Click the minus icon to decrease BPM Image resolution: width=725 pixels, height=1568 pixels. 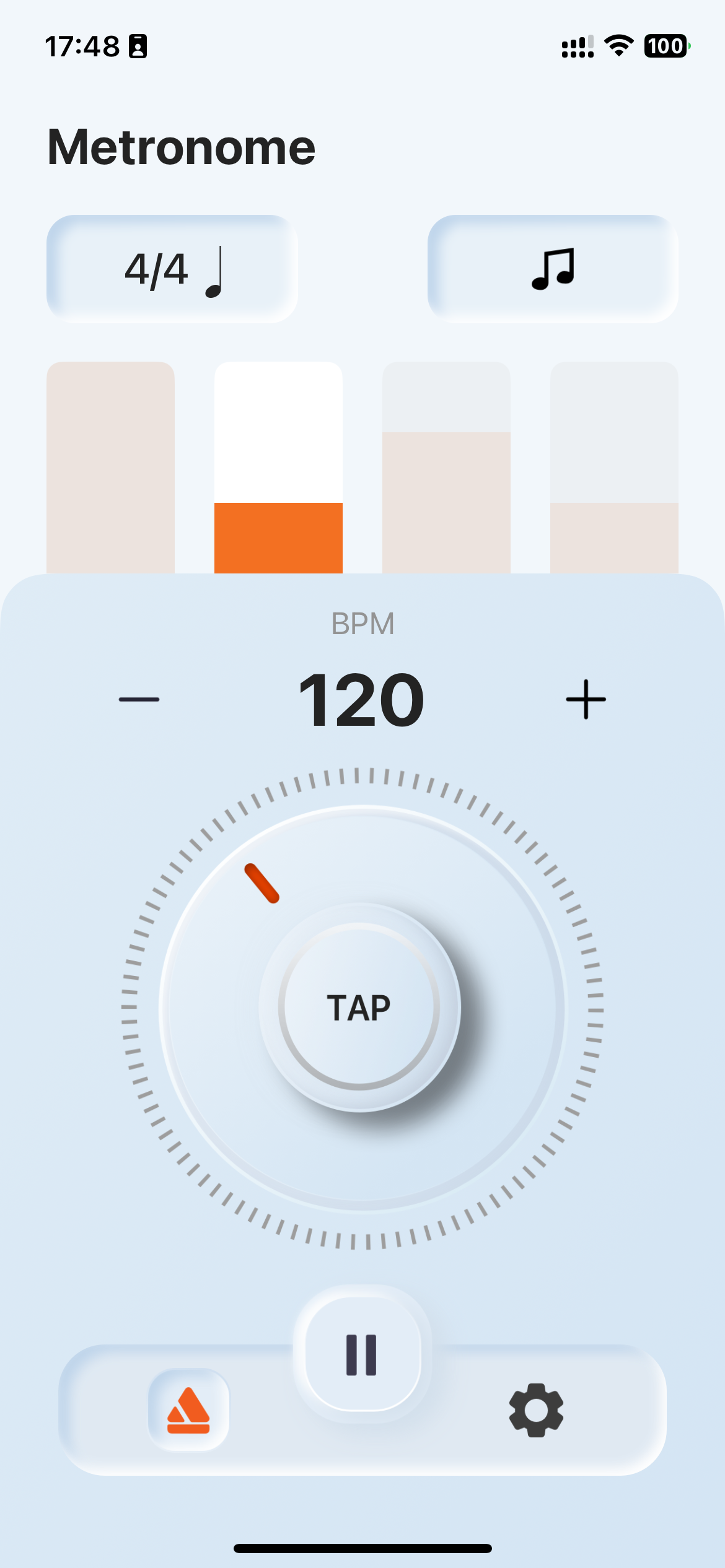(x=139, y=699)
